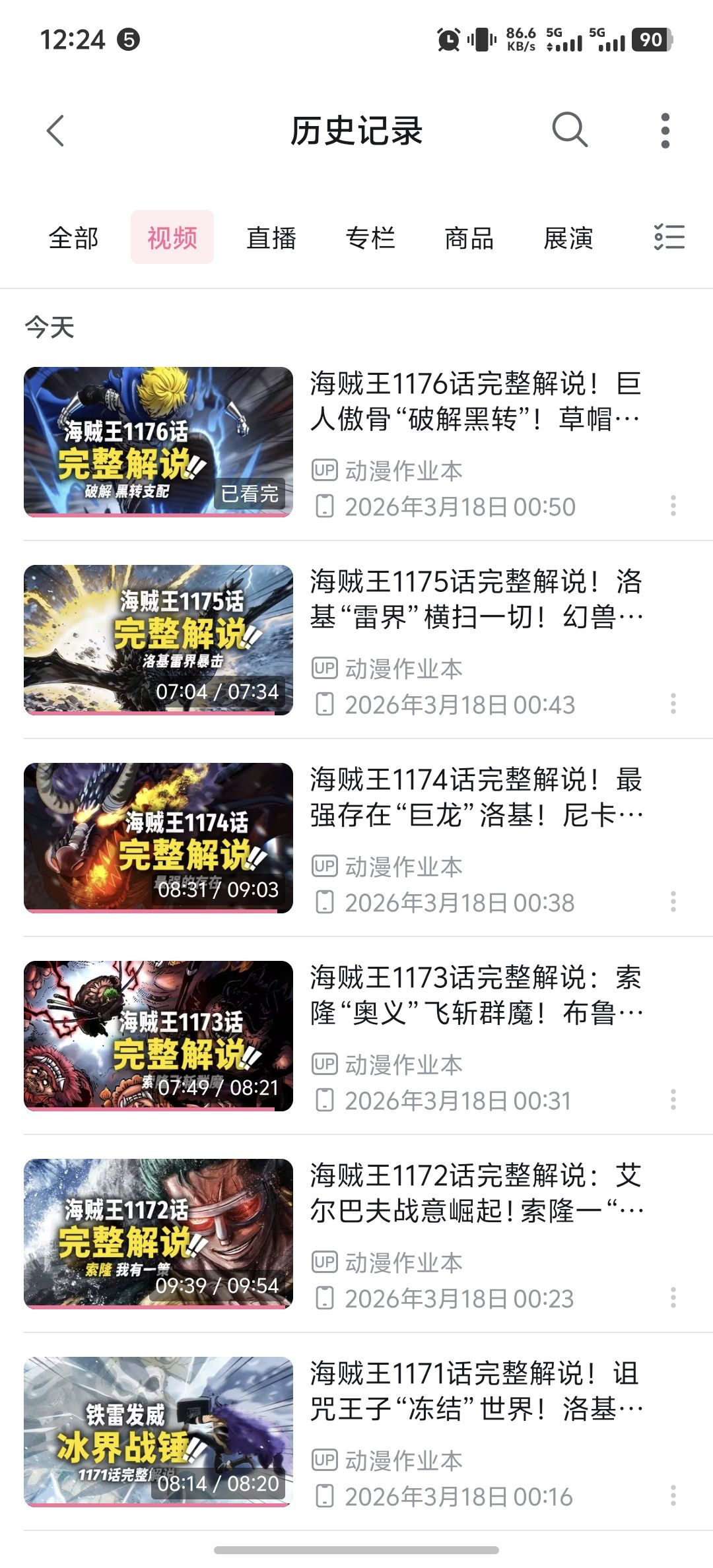
Task: Open the 海贼王1176话完整解说 video
Action: pos(158,441)
